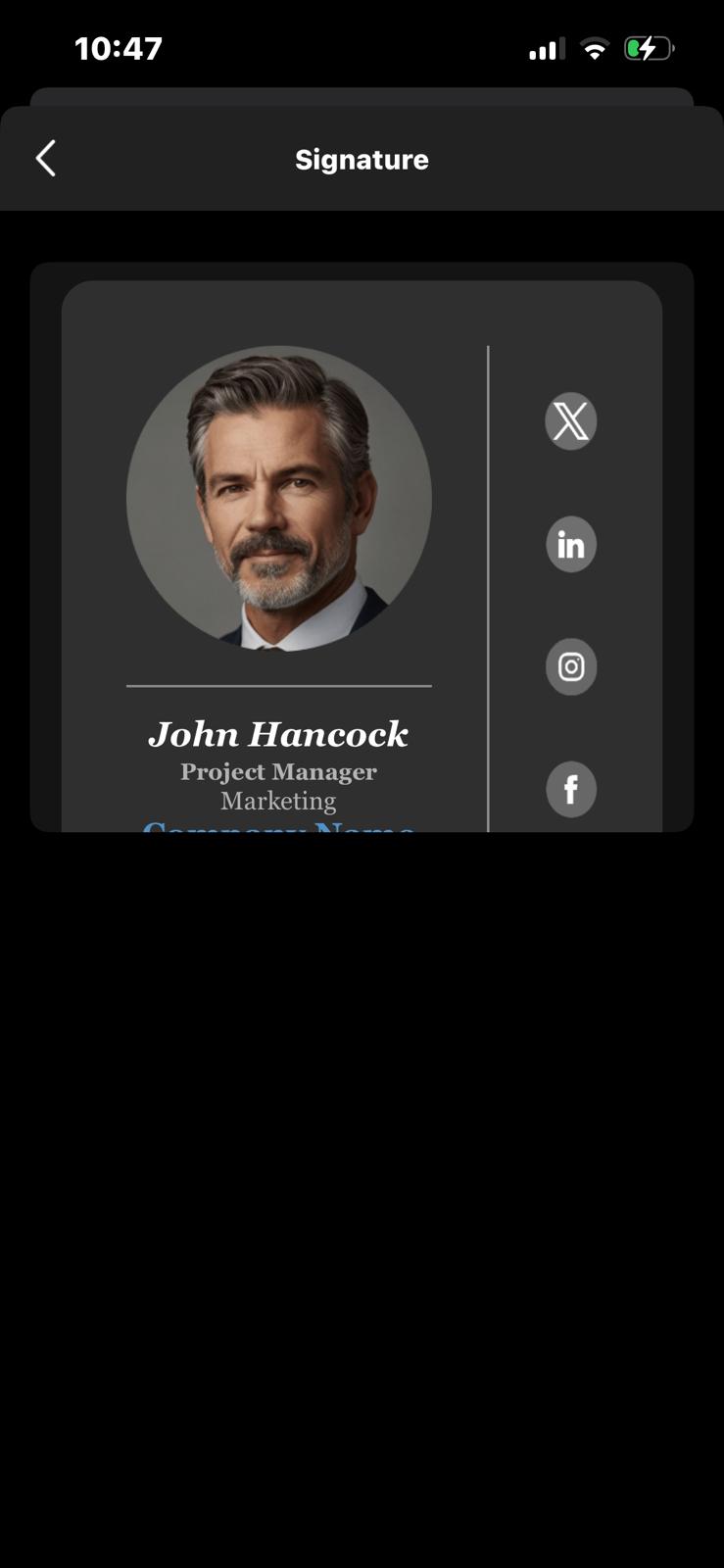Select the Instagram icon in the signature

[x=570, y=666]
